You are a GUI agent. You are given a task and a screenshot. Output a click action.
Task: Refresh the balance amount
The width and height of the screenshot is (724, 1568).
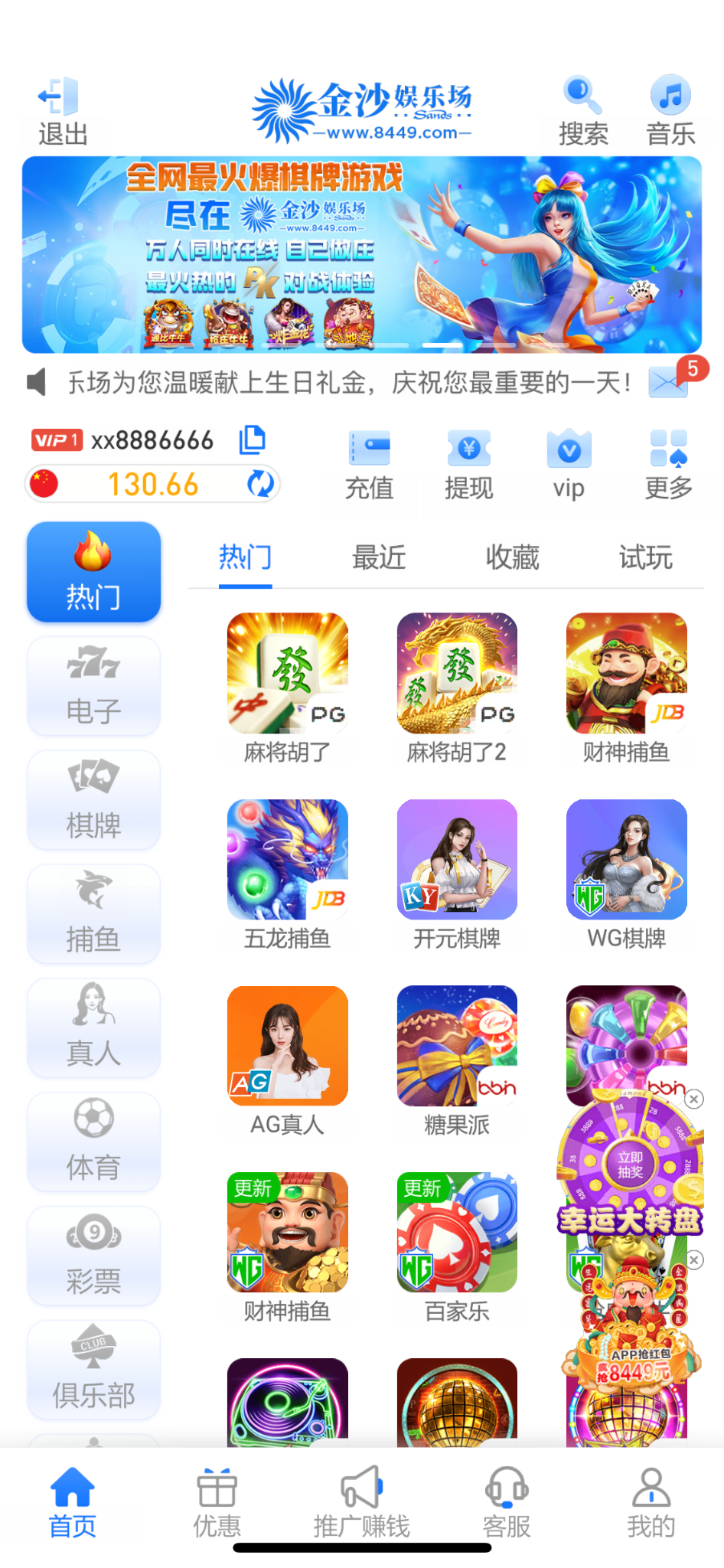tap(260, 484)
